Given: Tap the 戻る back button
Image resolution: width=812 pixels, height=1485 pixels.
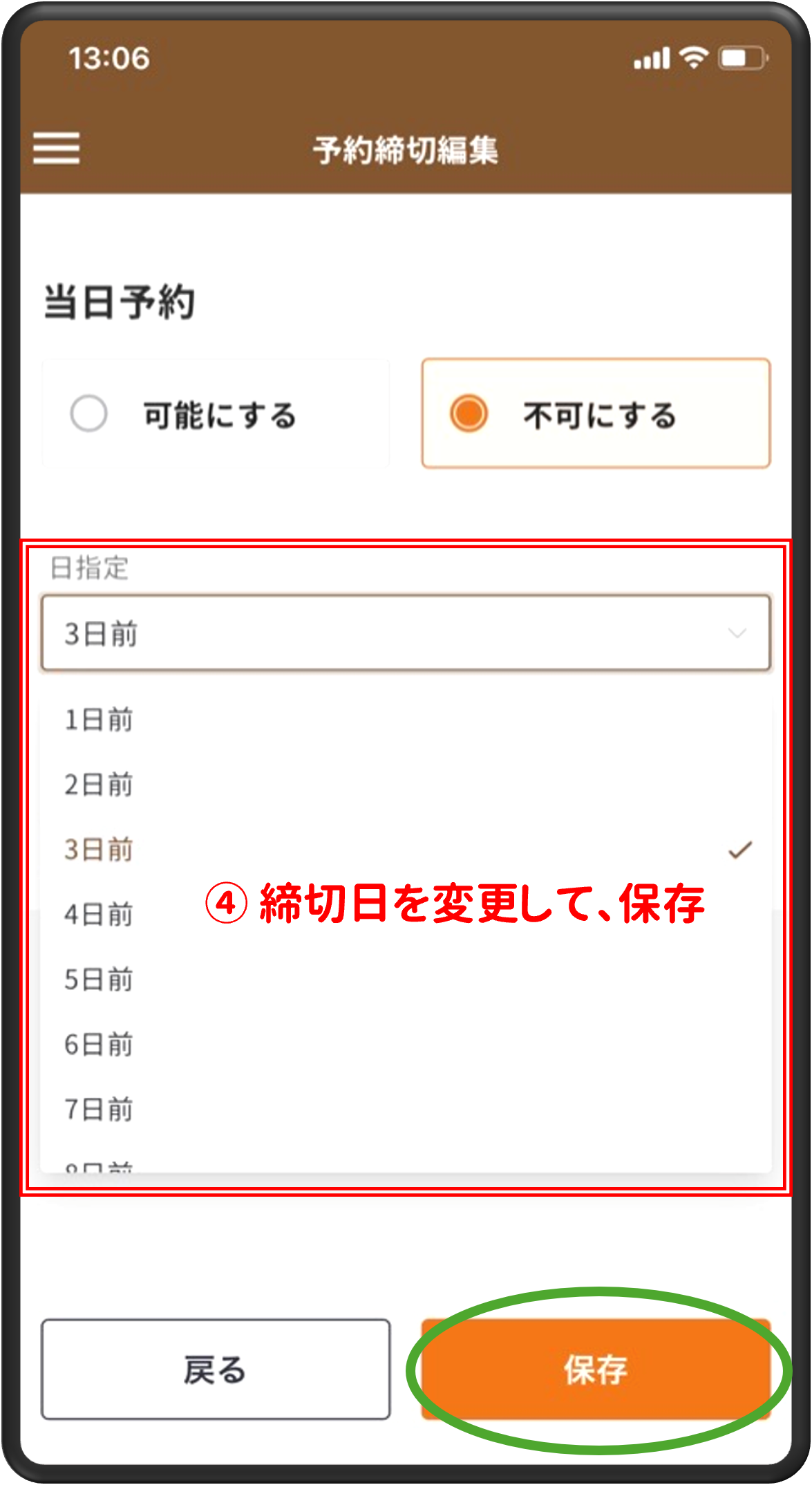Looking at the screenshot, I should [x=216, y=1370].
